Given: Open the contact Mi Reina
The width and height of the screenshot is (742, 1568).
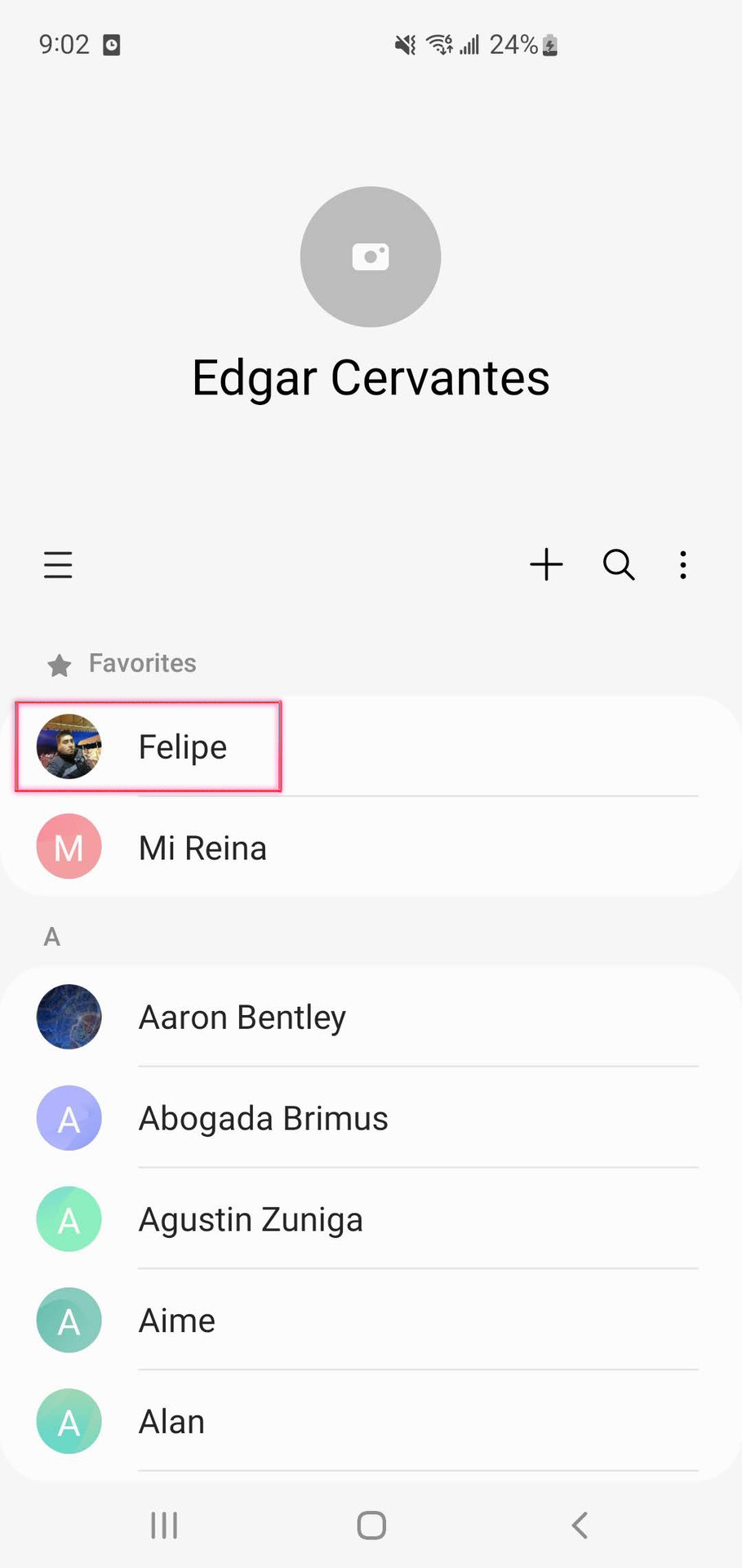Looking at the screenshot, I should (202, 849).
